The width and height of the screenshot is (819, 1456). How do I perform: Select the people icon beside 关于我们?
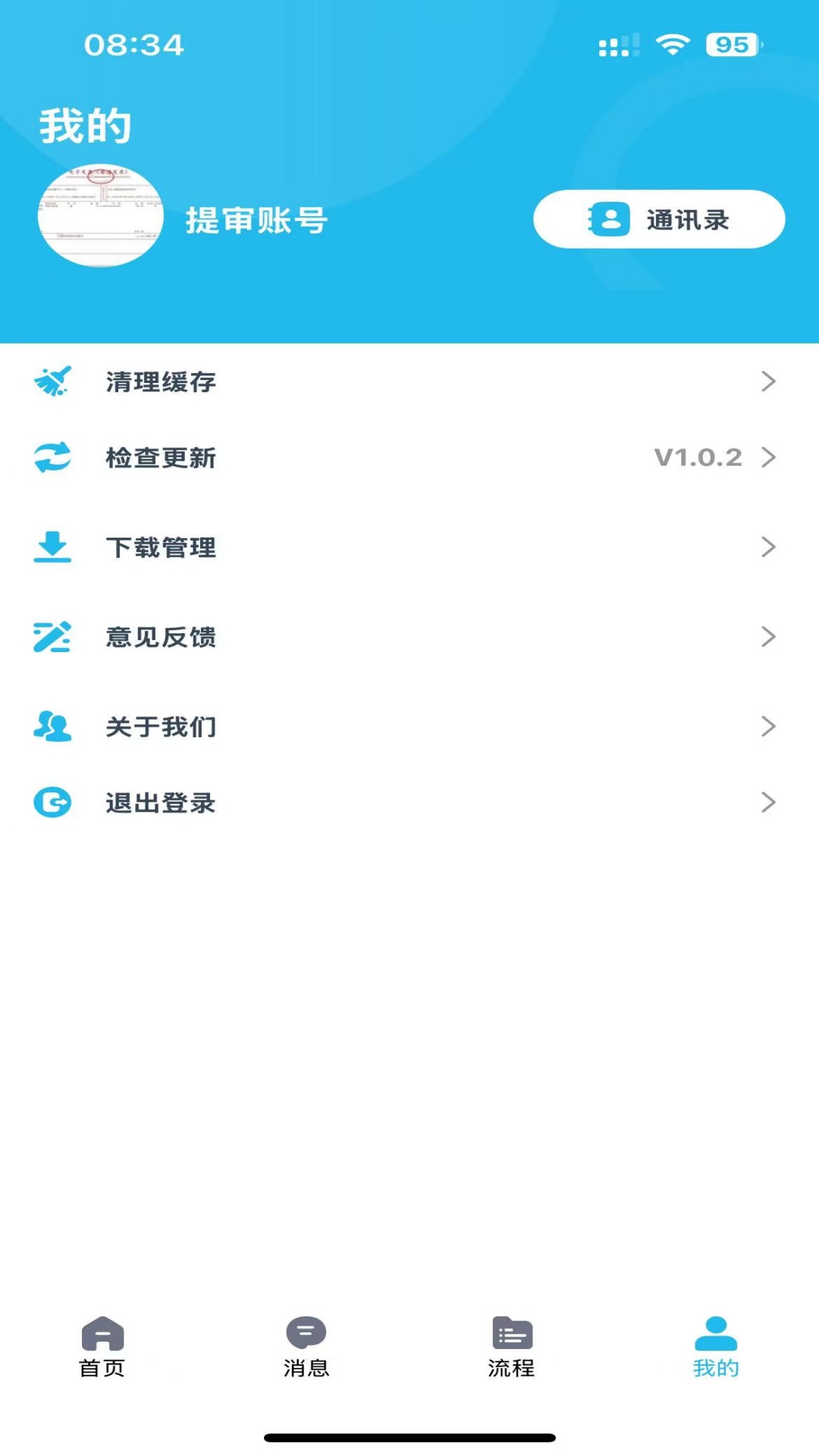[x=52, y=726]
